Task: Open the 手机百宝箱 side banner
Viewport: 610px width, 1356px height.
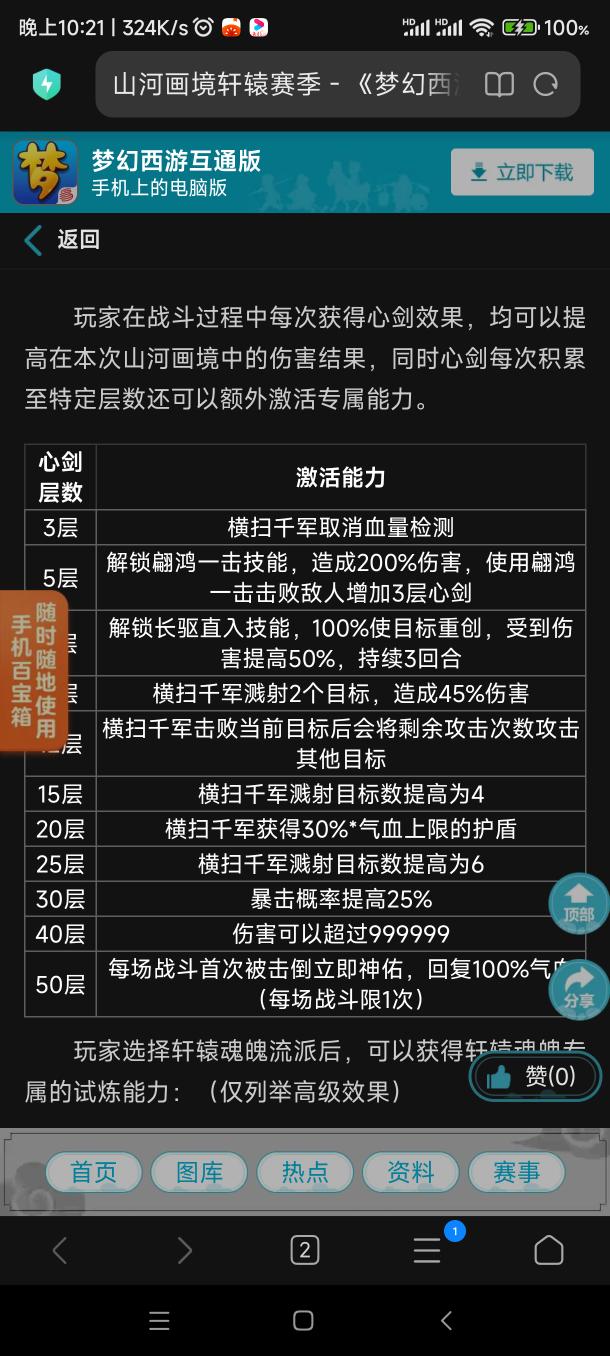Action: (34, 670)
